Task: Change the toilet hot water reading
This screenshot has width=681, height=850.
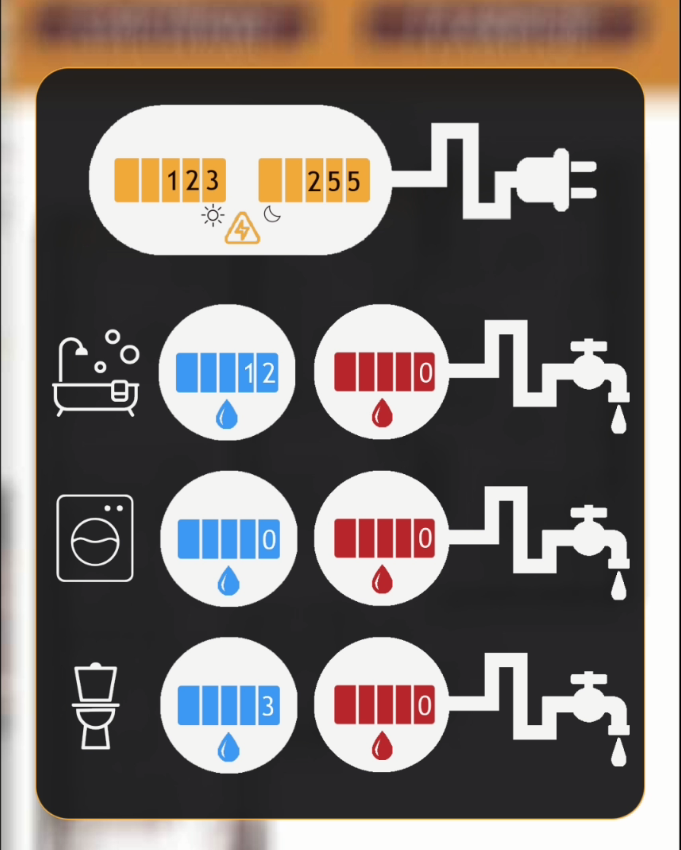Action: click(384, 706)
